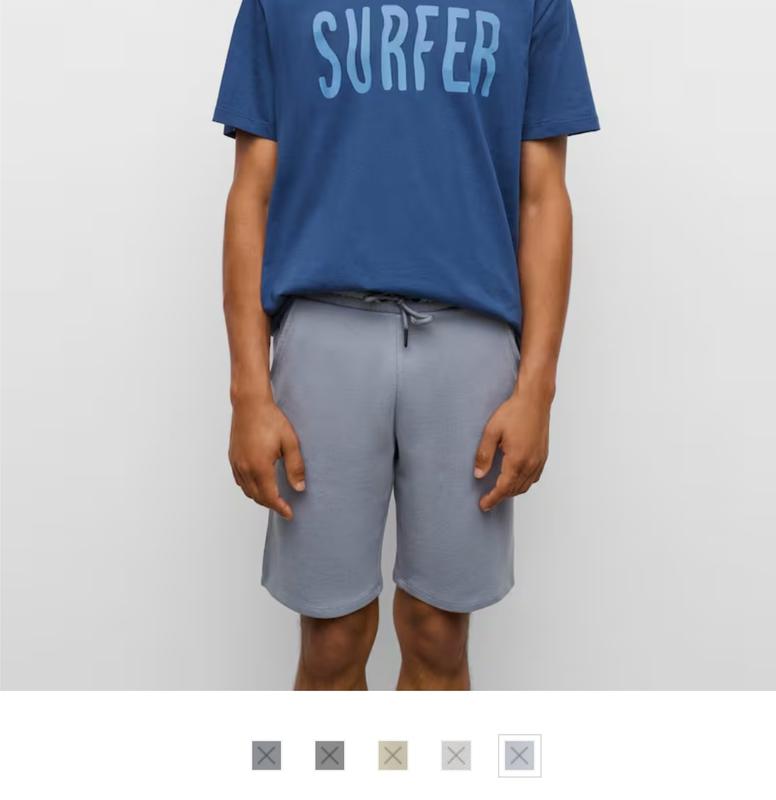Select the light grey color swatch
The width and height of the screenshot is (776, 800).
(456, 756)
